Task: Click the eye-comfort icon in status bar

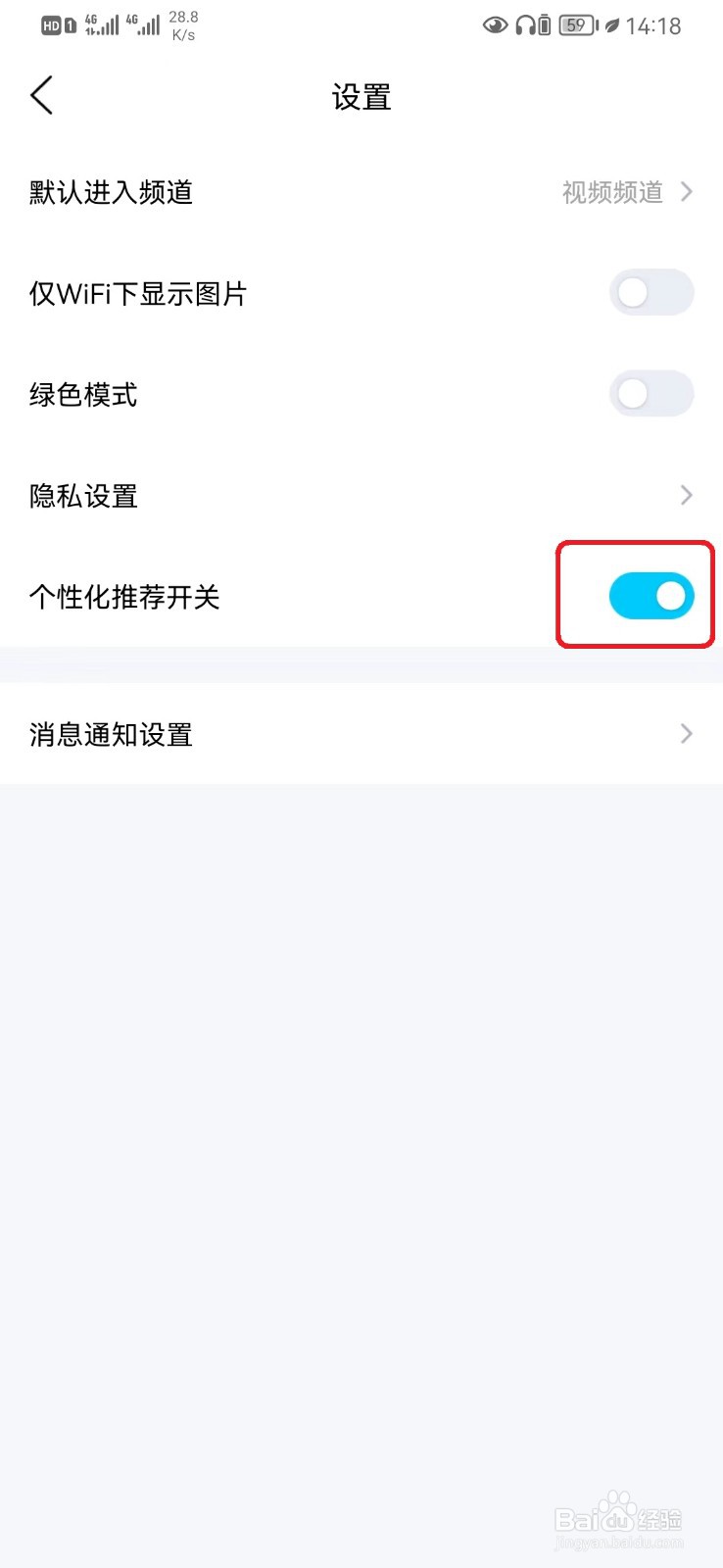Action: [496, 25]
